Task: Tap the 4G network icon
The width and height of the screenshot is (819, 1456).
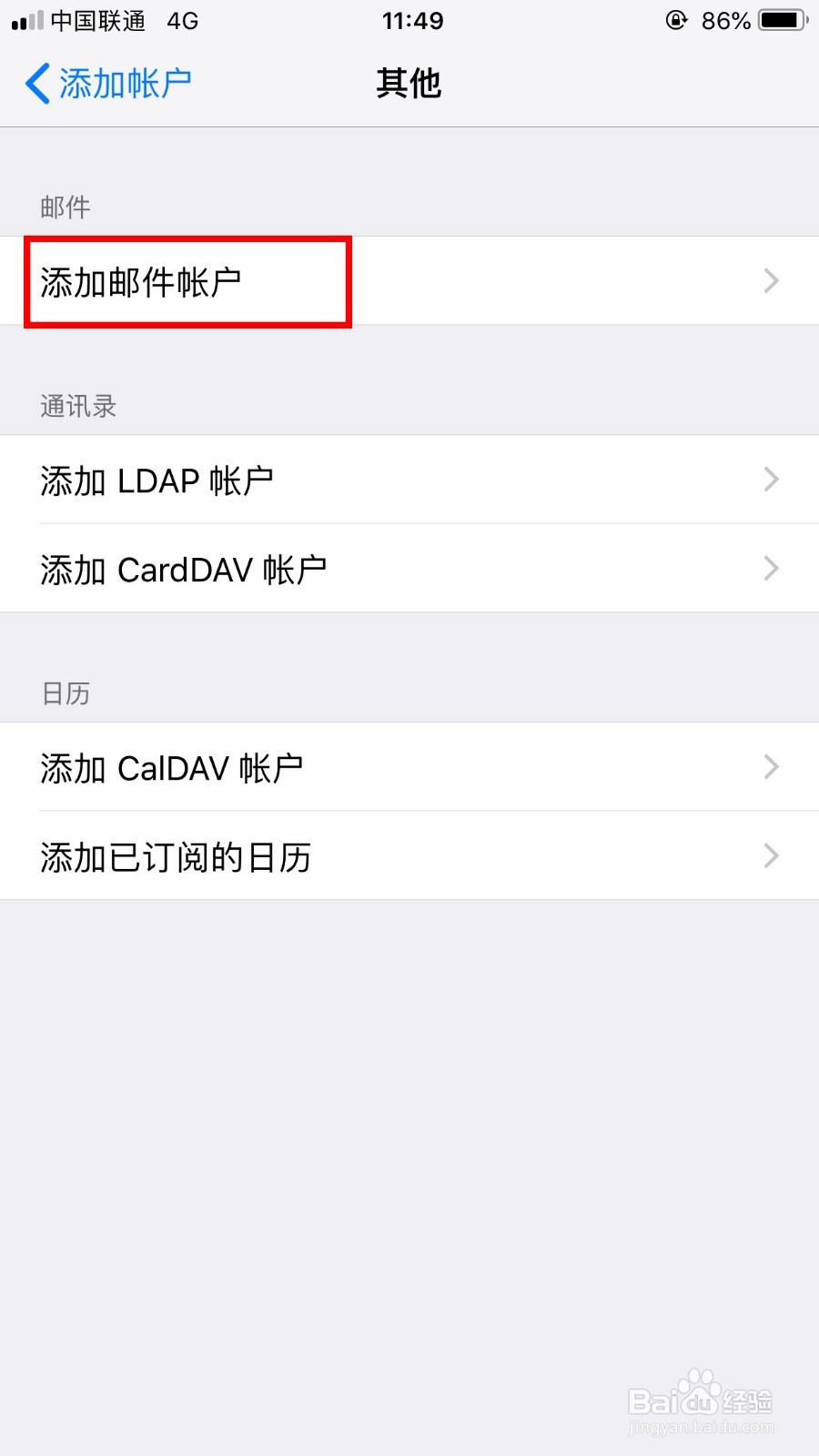Action: (x=182, y=20)
